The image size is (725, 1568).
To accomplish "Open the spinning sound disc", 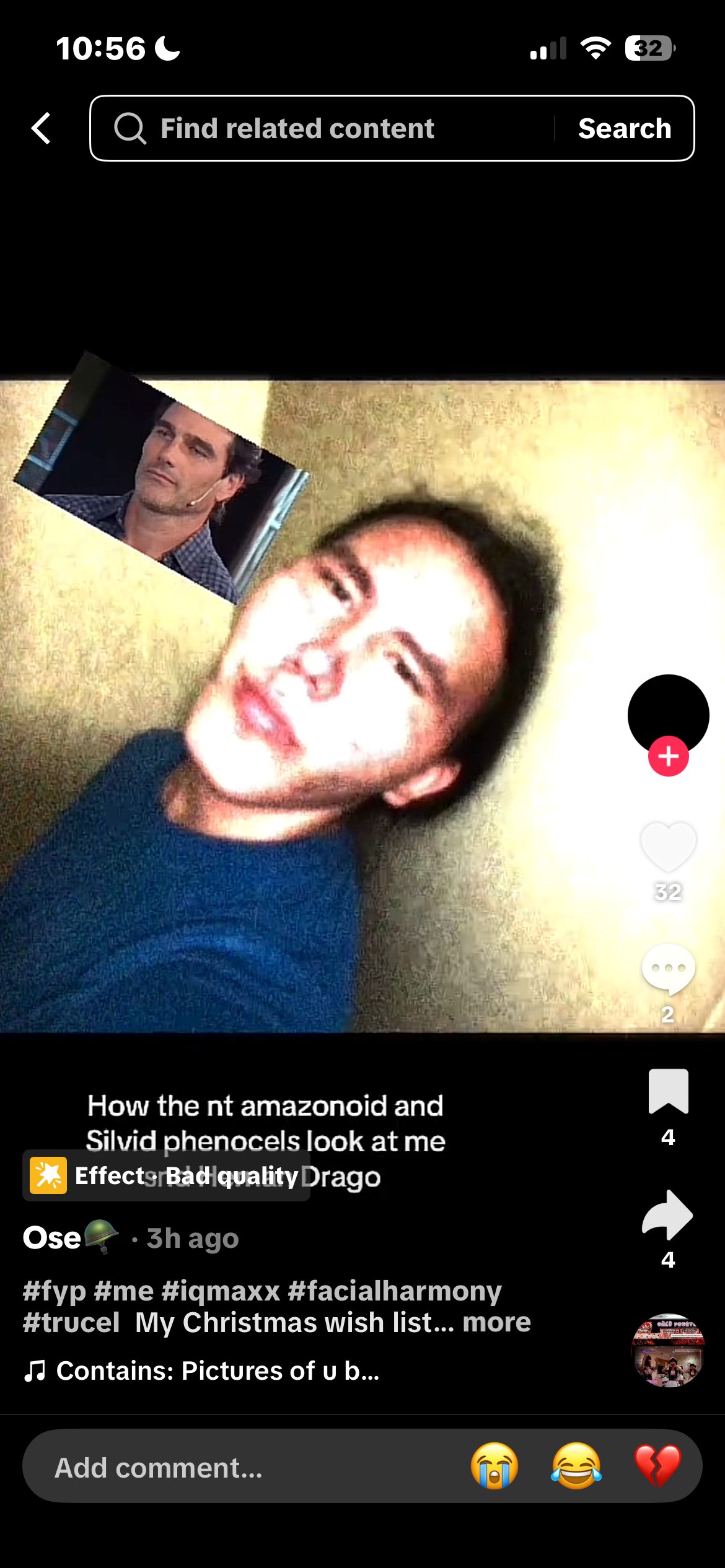I will click(x=668, y=1351).
